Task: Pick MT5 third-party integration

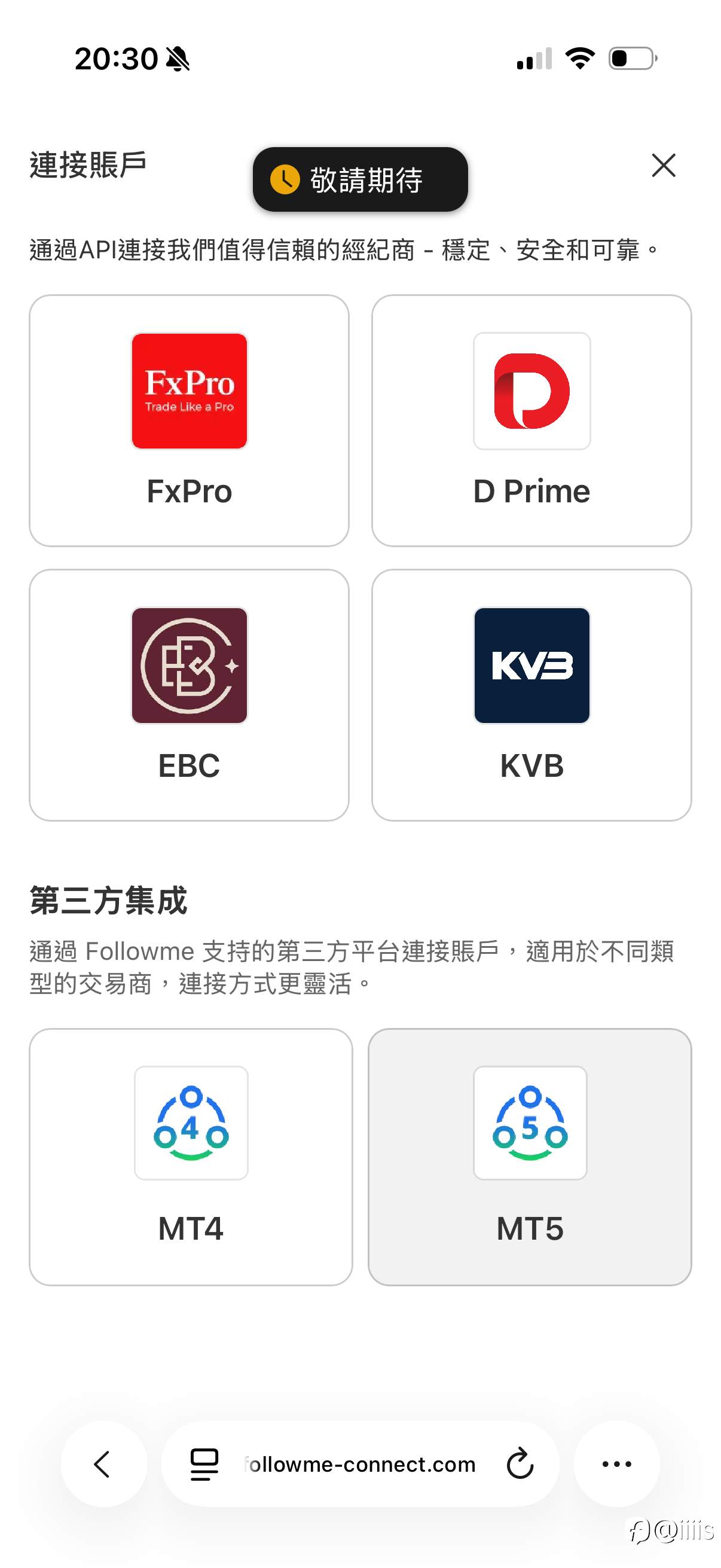Action: pos(530,1157)
